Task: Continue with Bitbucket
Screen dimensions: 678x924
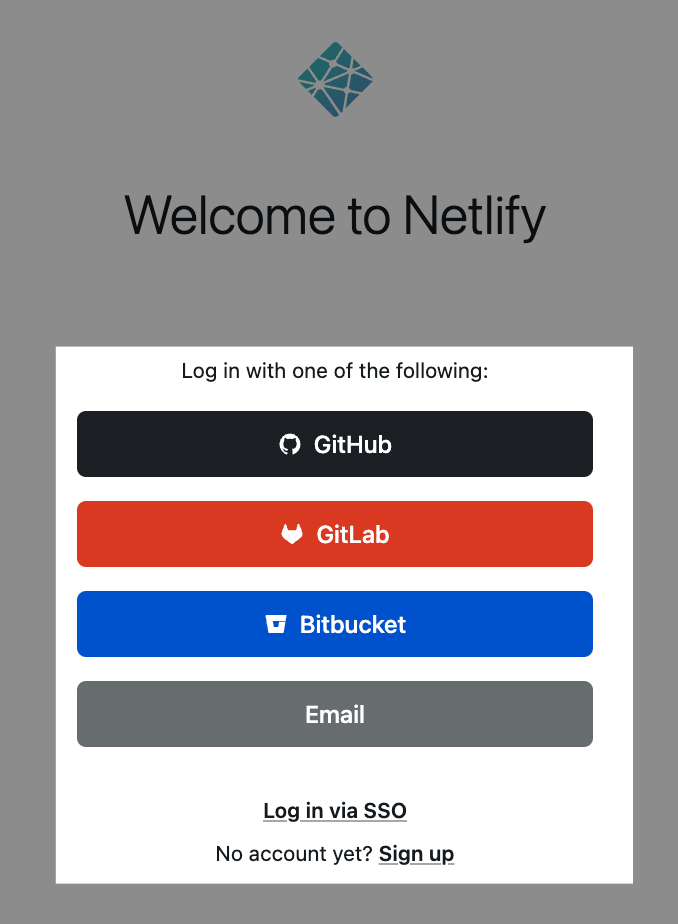Action: [x=335, y=624]
